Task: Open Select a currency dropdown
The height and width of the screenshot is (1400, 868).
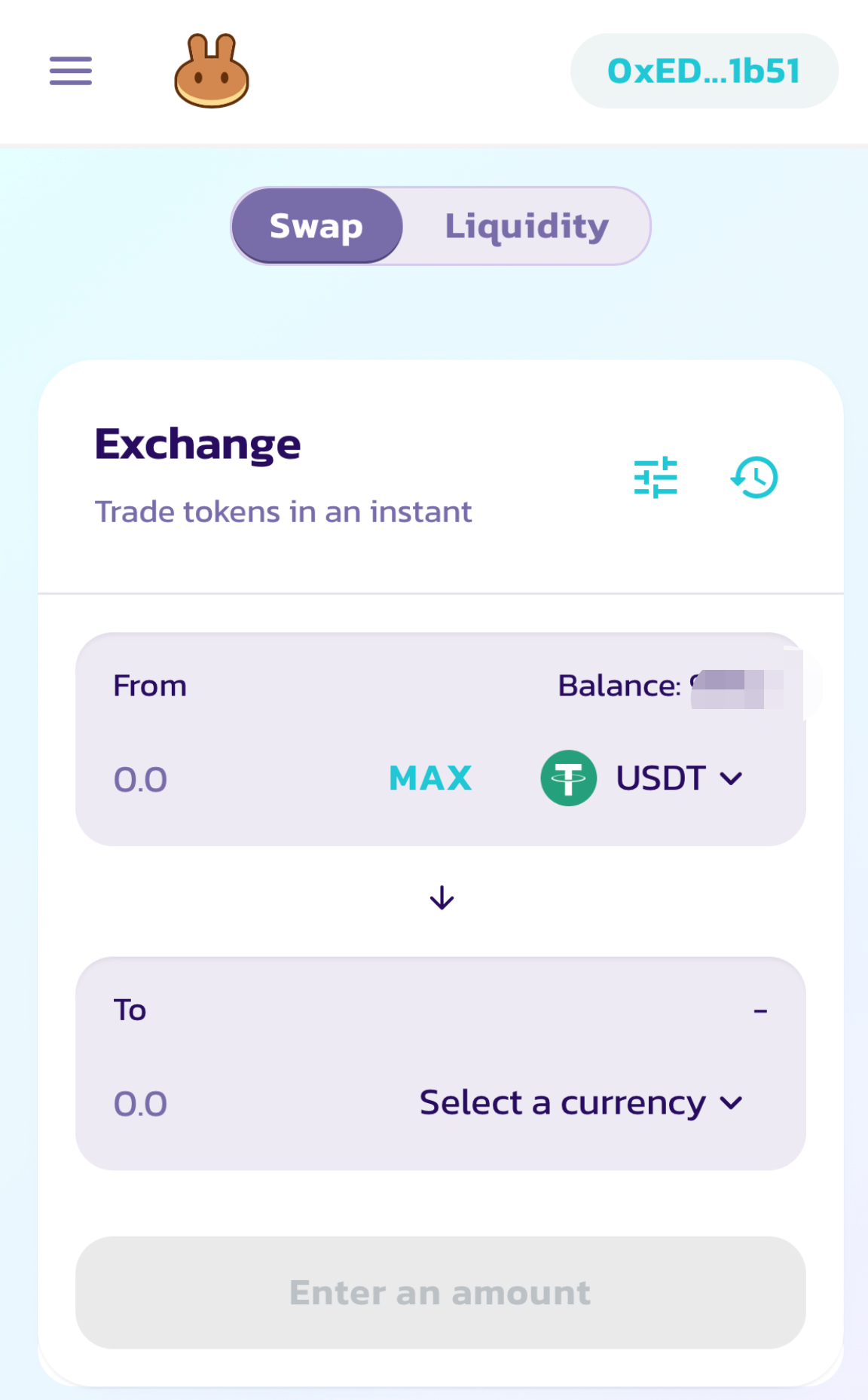Action: point(581,1103)
